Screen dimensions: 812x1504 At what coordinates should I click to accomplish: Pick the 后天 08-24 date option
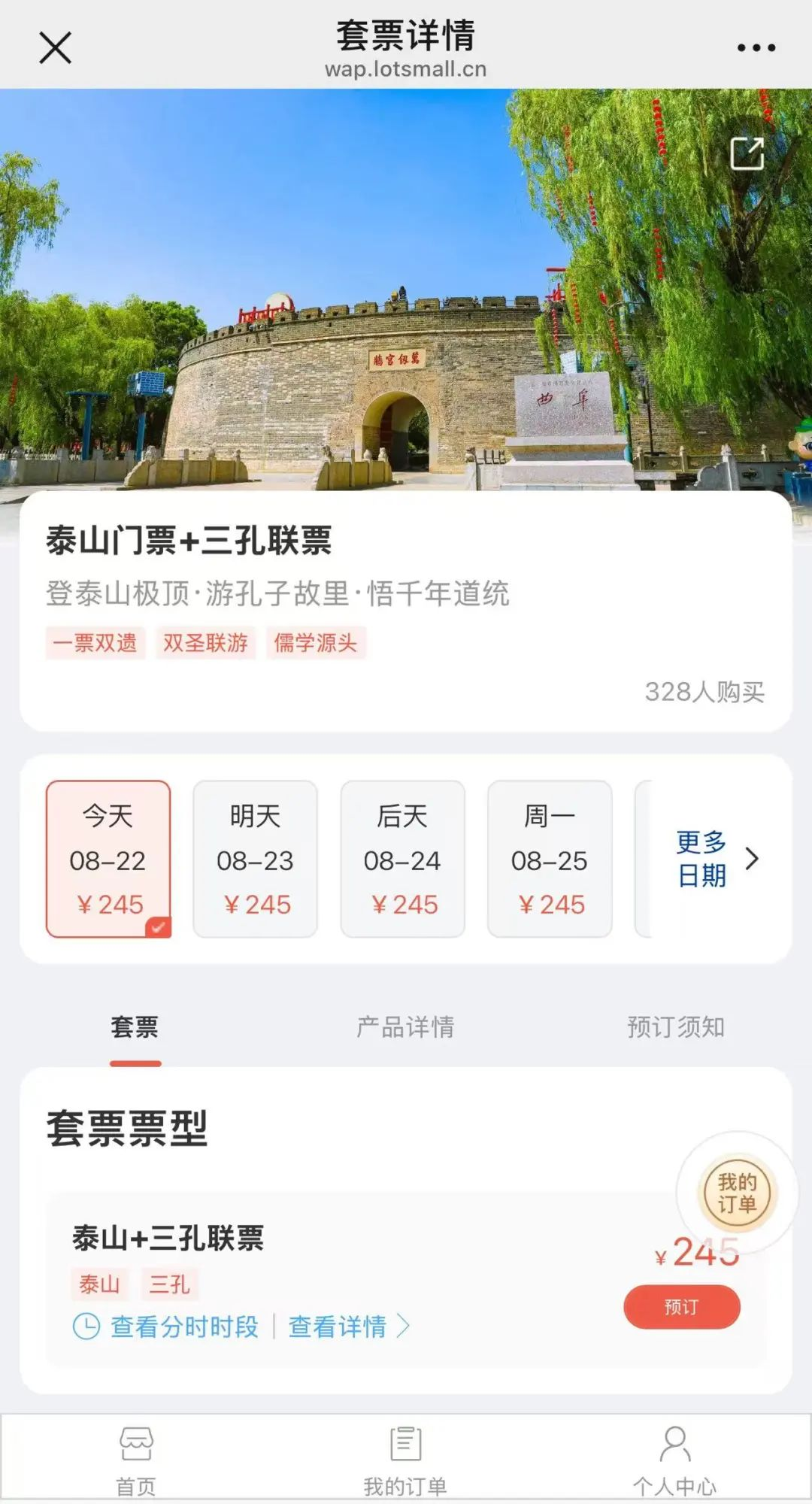click(402, 859)
